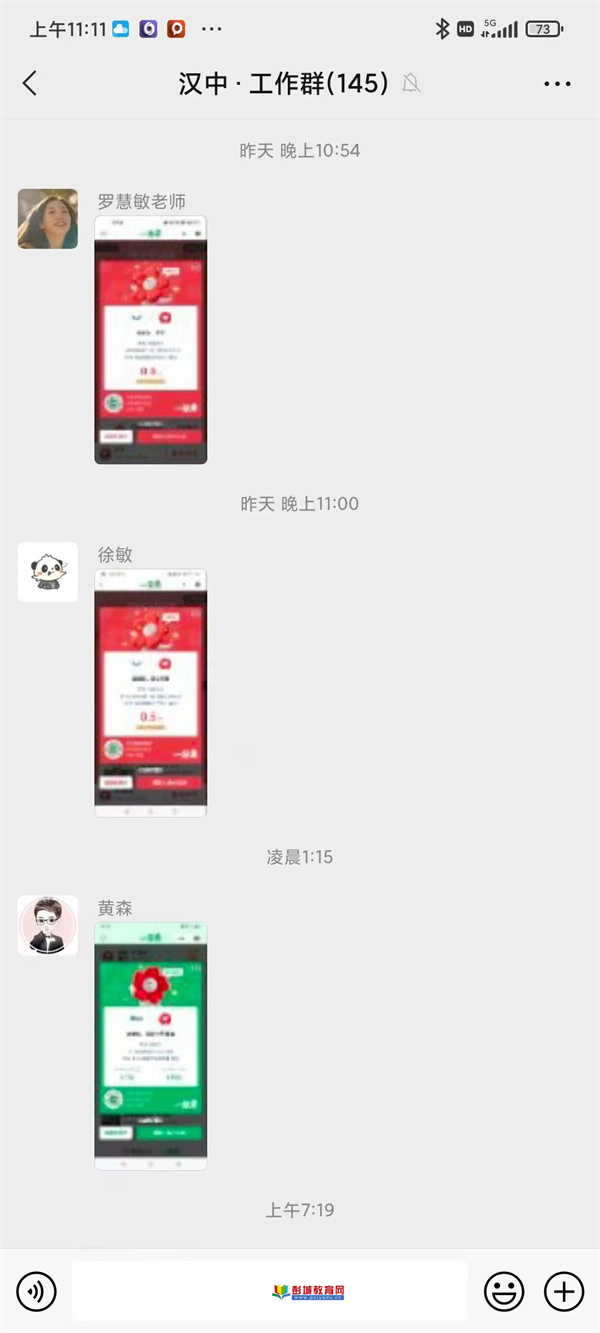Open the image sent by 黄森

click(x=151, y=1046)
